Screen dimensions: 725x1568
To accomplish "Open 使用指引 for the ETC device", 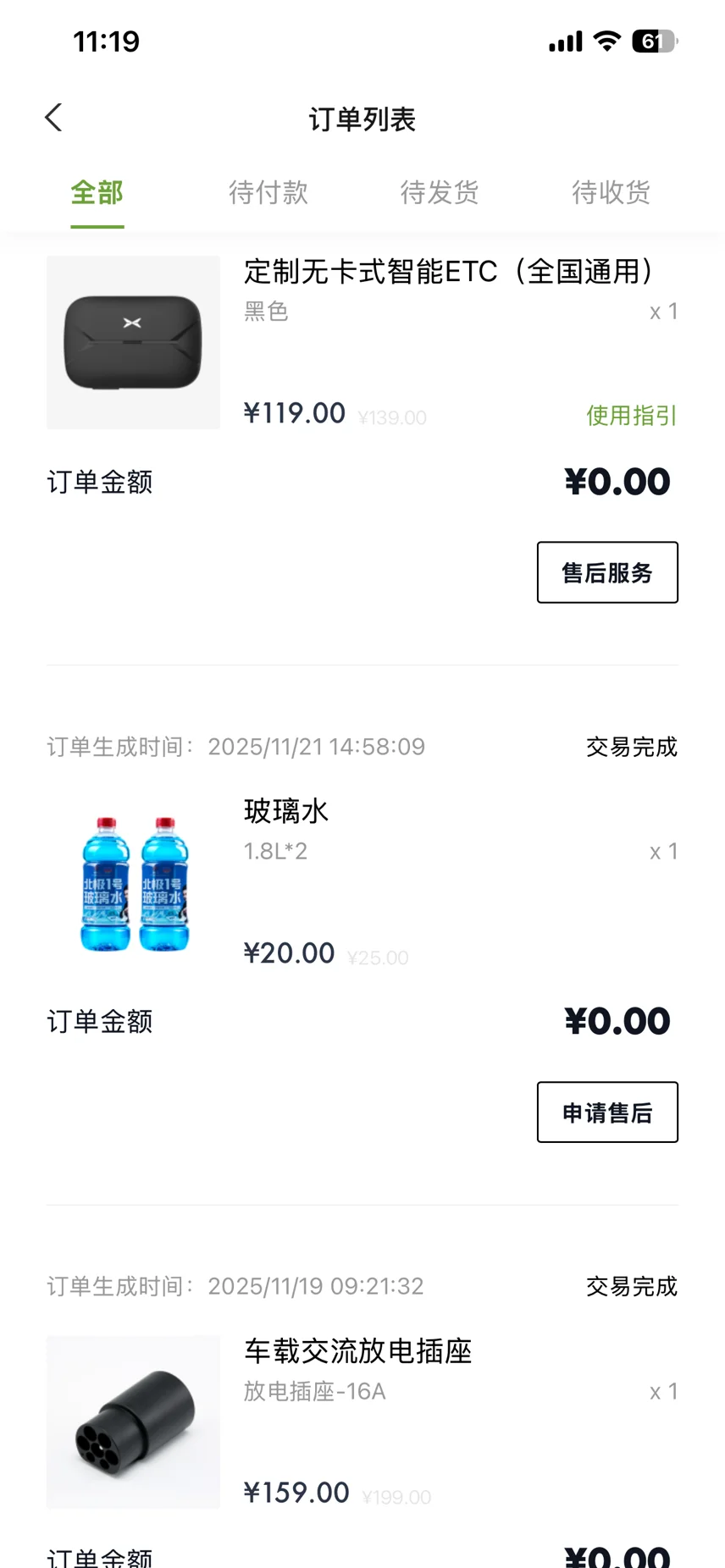I will pyautogui.click(x=631, y=416).
